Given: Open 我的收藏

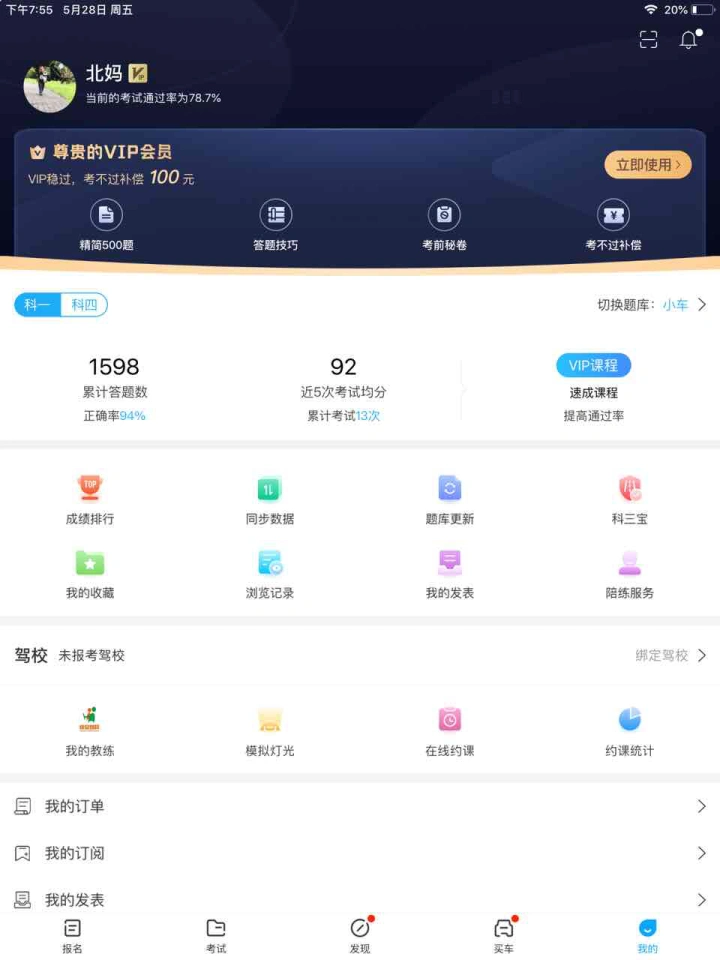Looking at the screenshot, I should [x=90, y=573].
